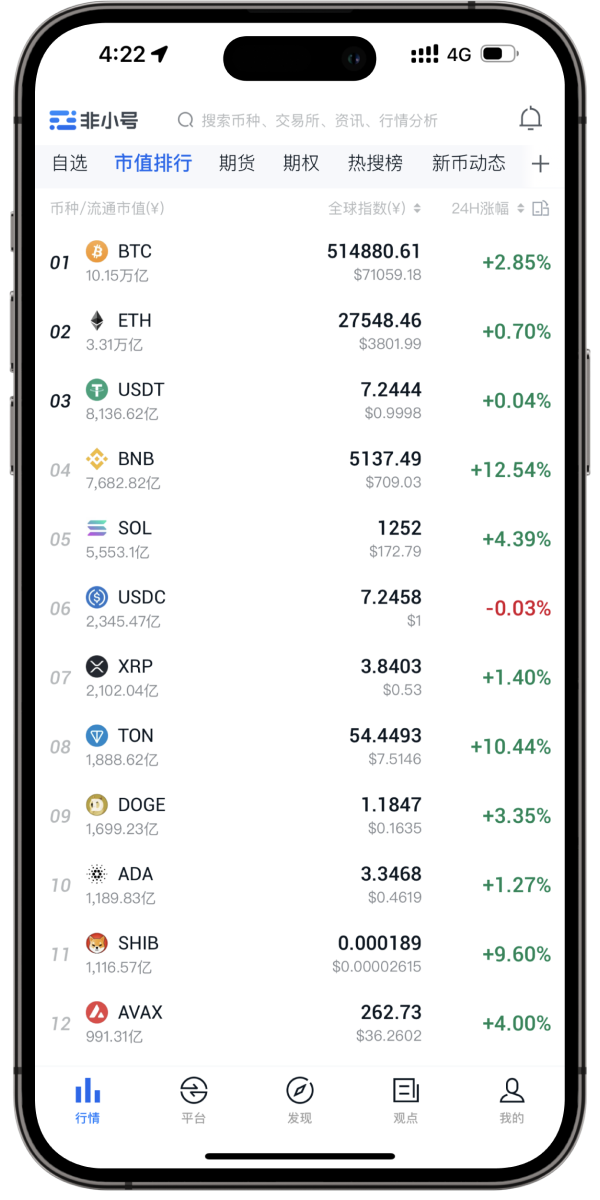This screenshot has width=600, height=1200.
Task: Open the 热搜榜 tab
Action: point(375,164)
